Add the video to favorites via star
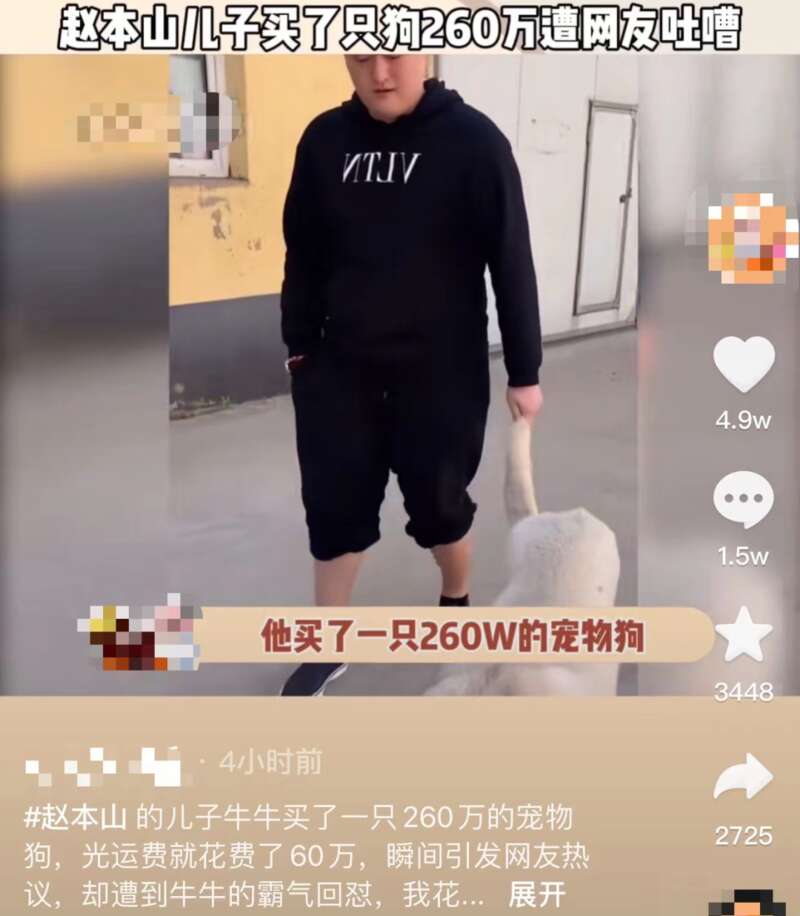800x916 pixels. pyautogui.click(x=744, y=634)
